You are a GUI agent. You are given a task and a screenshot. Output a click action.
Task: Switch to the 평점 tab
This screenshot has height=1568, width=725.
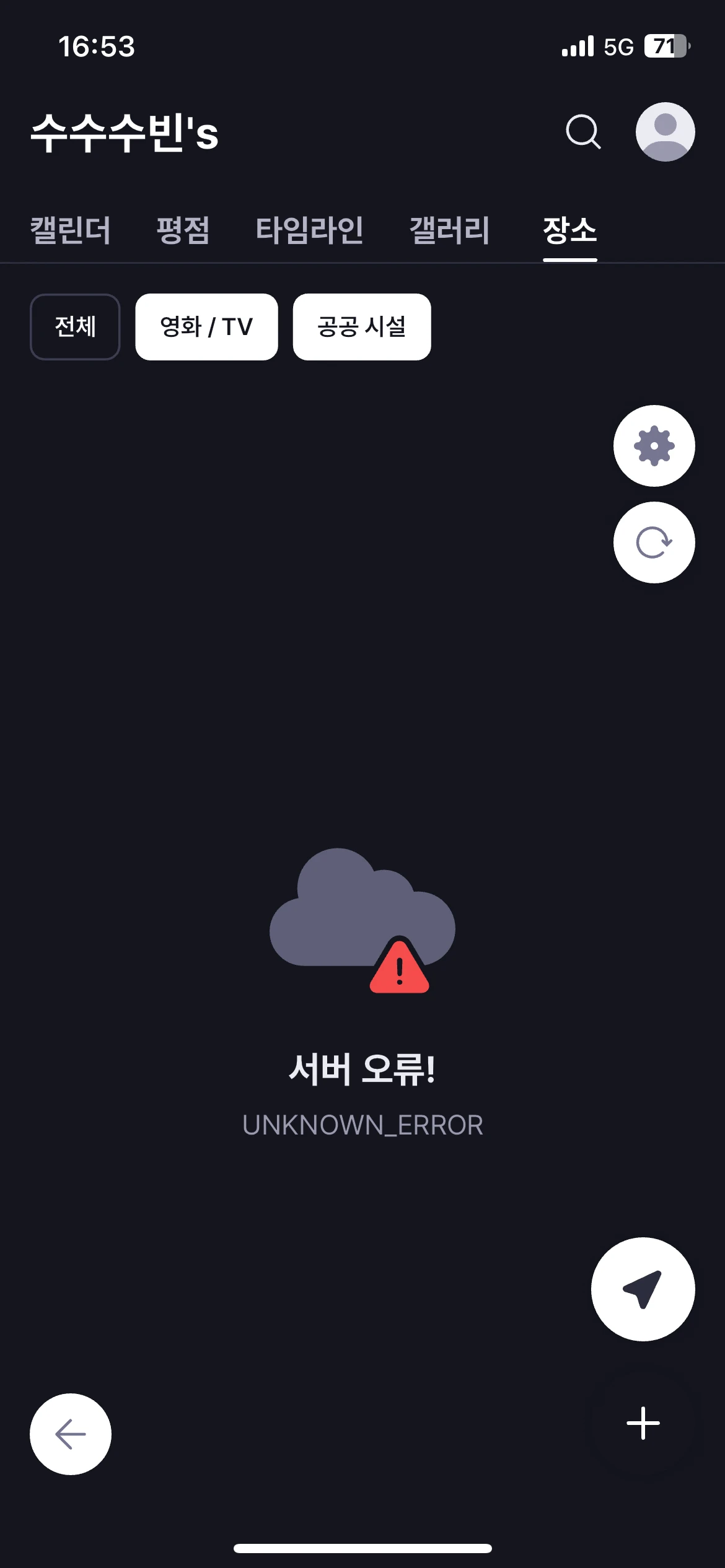click(183, 230)
